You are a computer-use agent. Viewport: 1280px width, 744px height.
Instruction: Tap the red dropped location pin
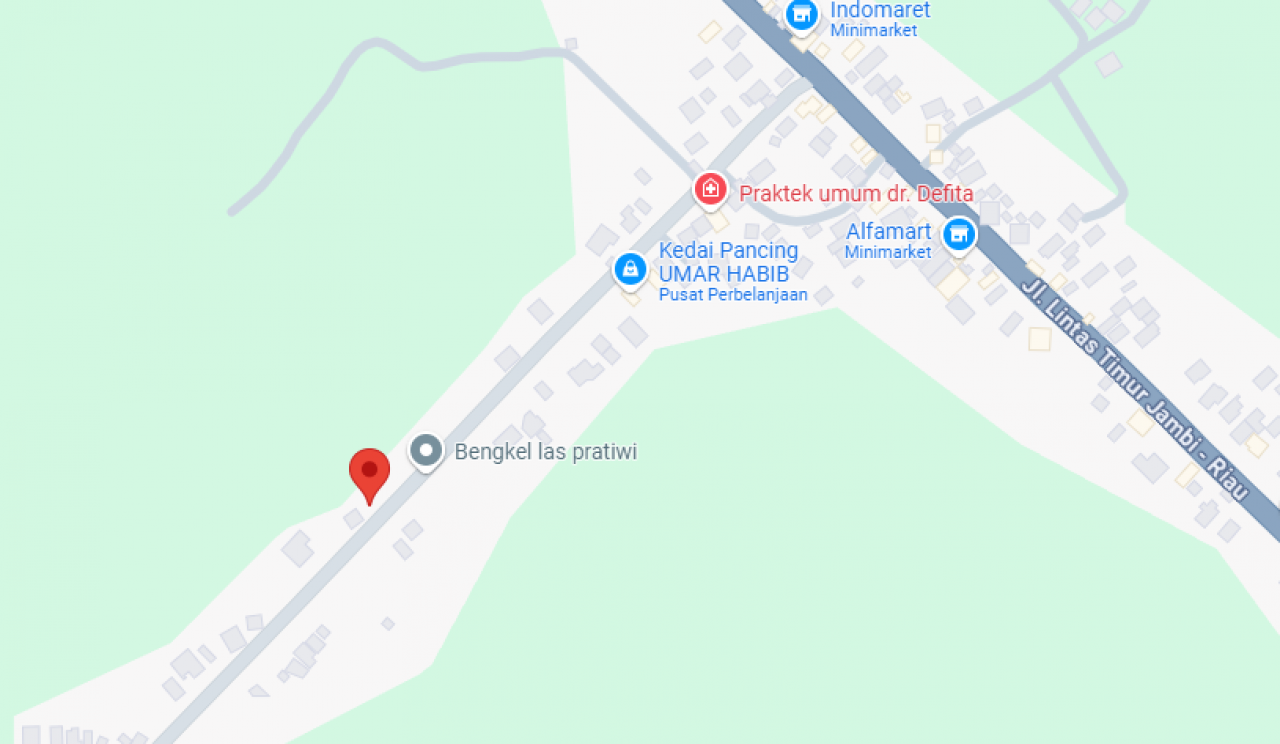tap(369, 472)
